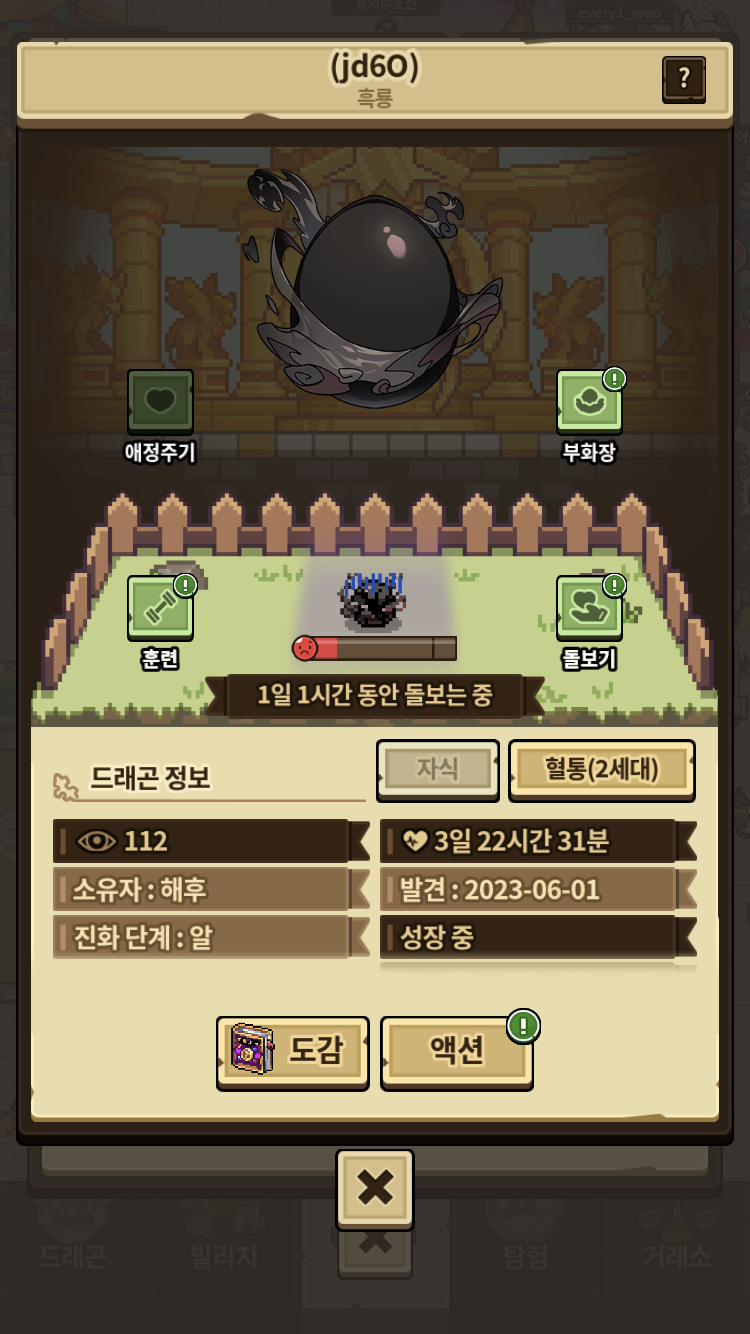
Task: View 혈통(2세대) lineage
Action: click(x=602, y=769)
